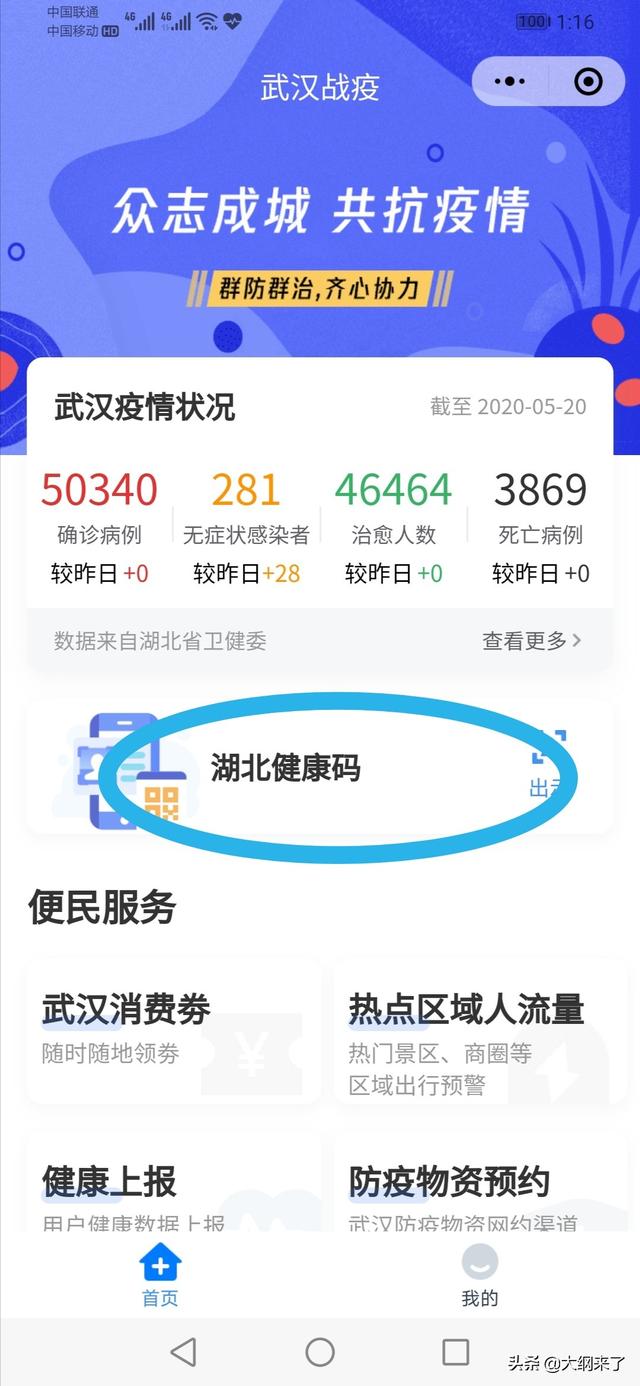Close the mini program with the circle button

pyautogui.click(x=588, y=82)
